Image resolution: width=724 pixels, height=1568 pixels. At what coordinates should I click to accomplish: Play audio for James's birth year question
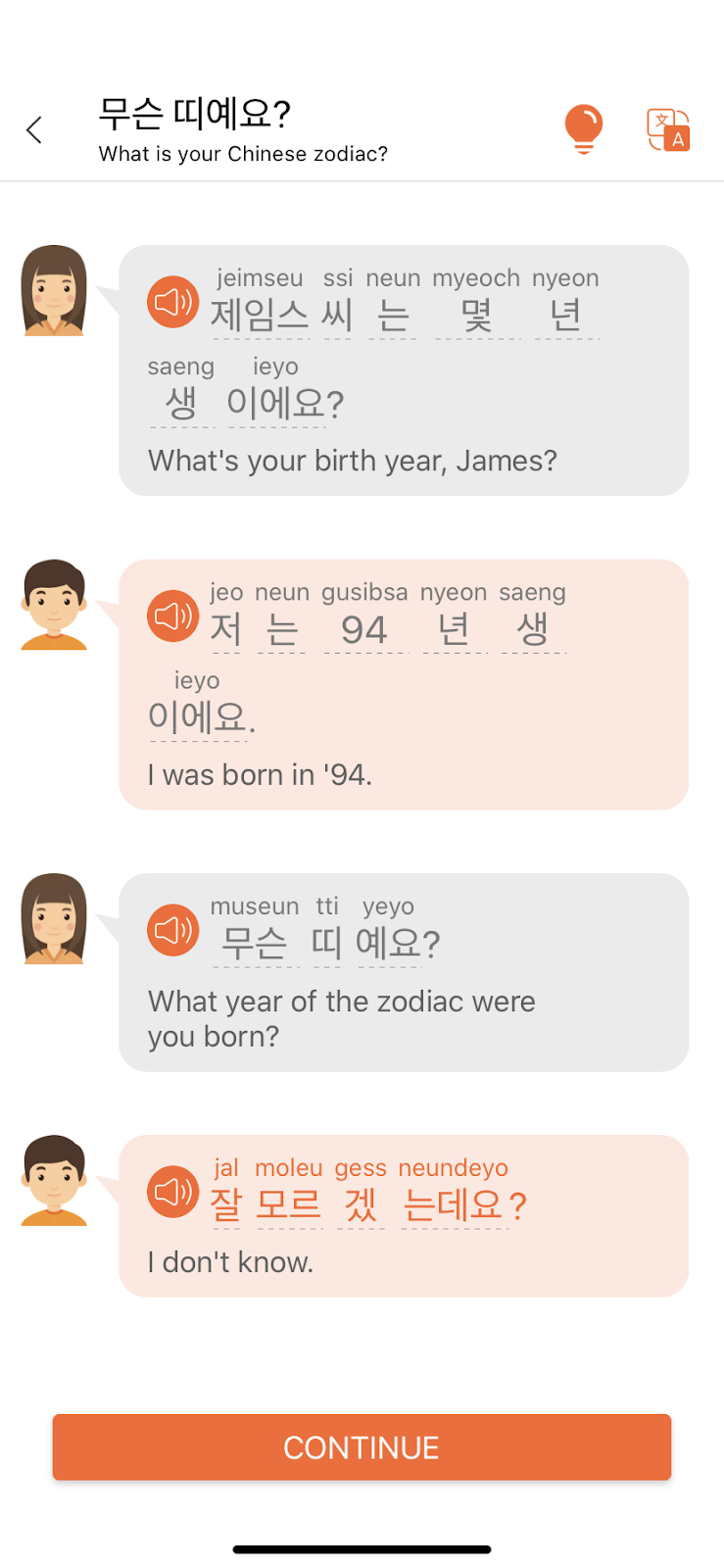[x=172, y=302]
